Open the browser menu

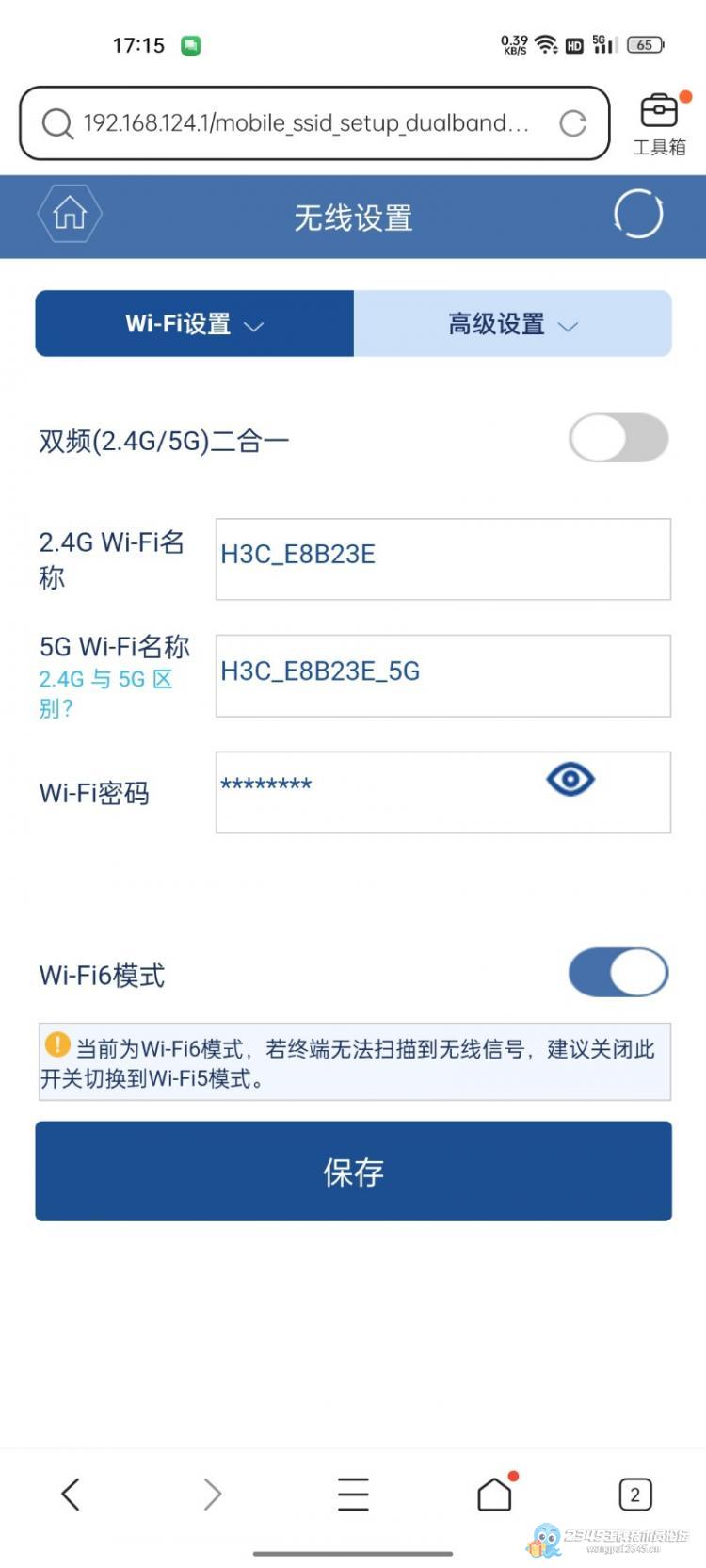pos(353,1494)
